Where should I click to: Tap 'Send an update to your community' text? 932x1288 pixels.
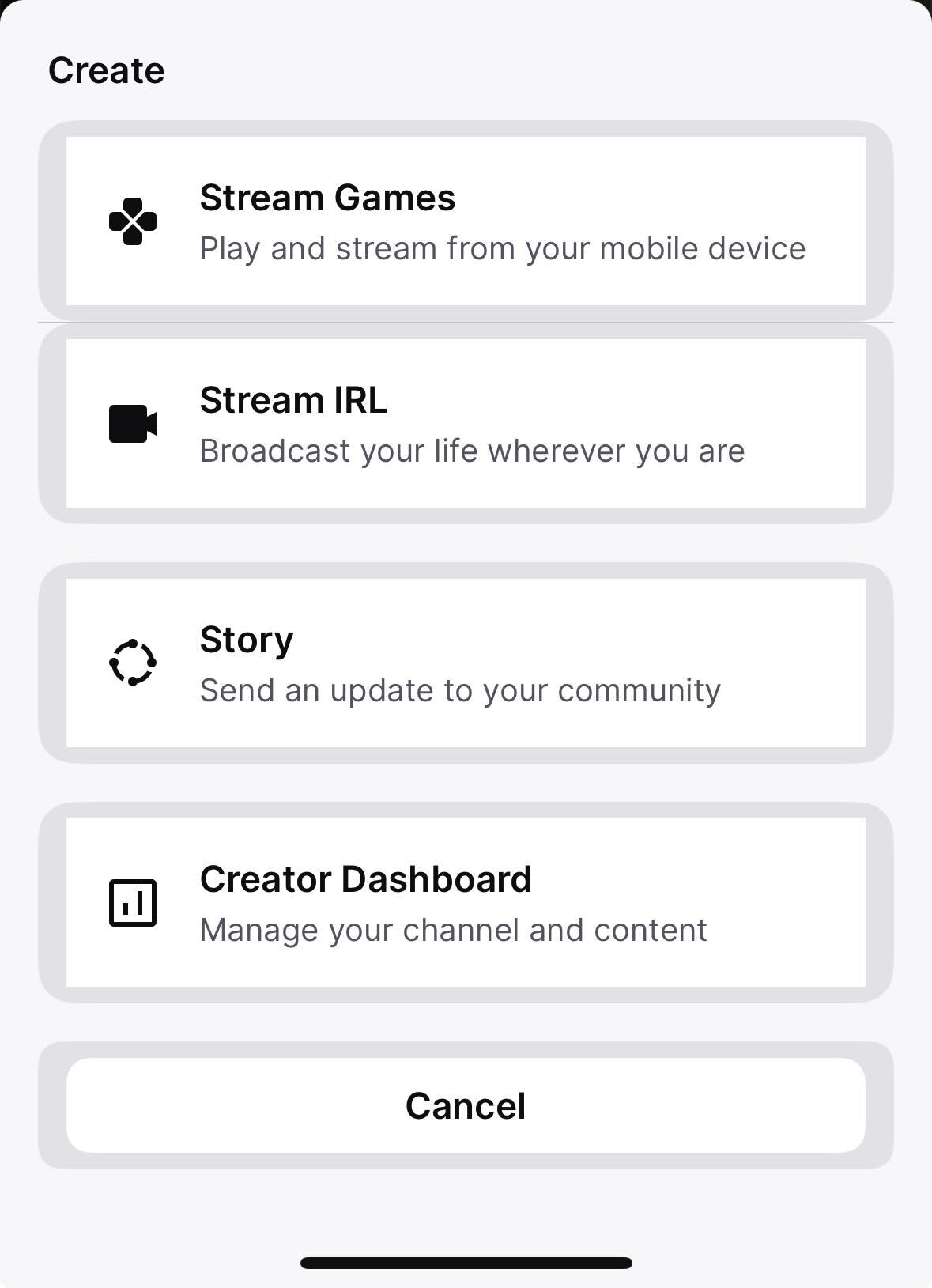tap(461, 689)
